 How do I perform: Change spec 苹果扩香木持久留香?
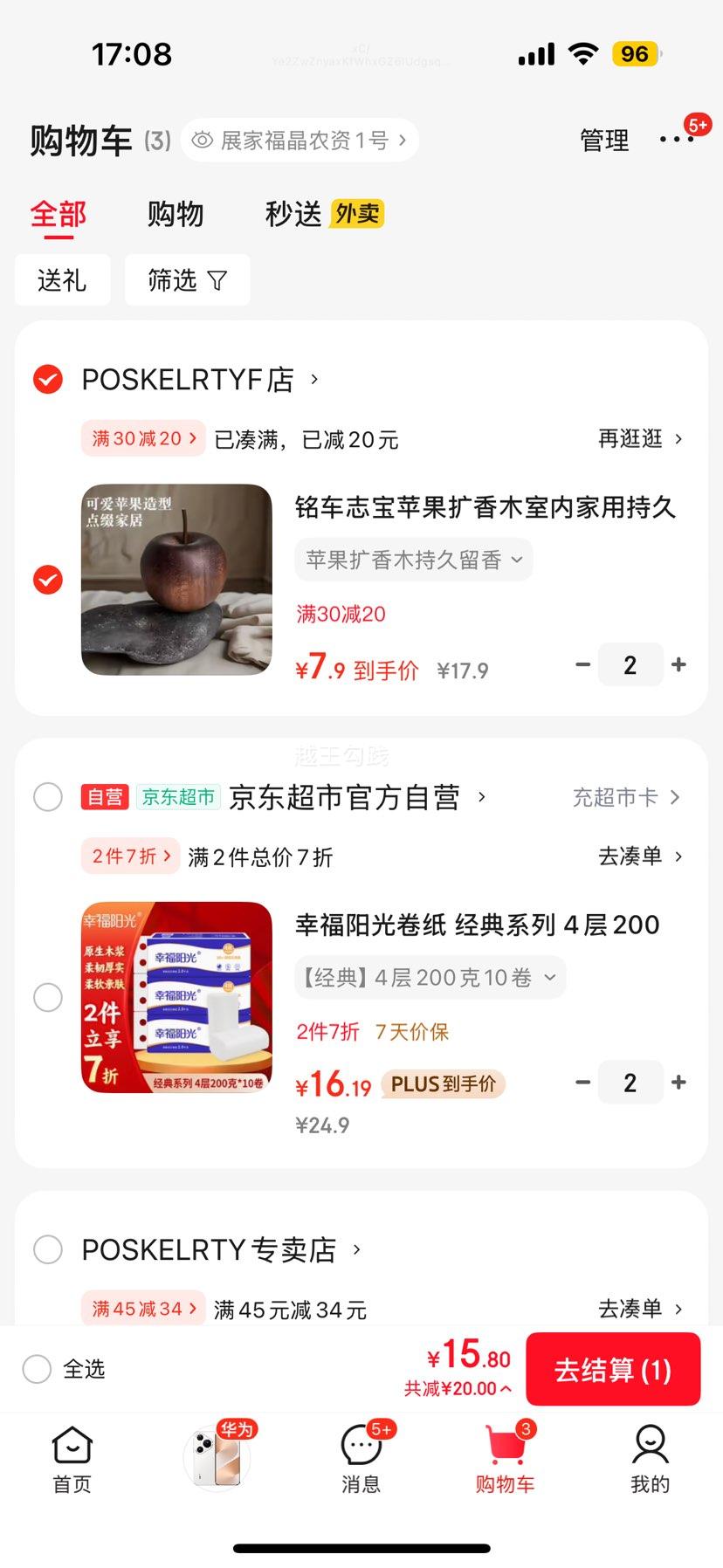[x=413, y=560]
